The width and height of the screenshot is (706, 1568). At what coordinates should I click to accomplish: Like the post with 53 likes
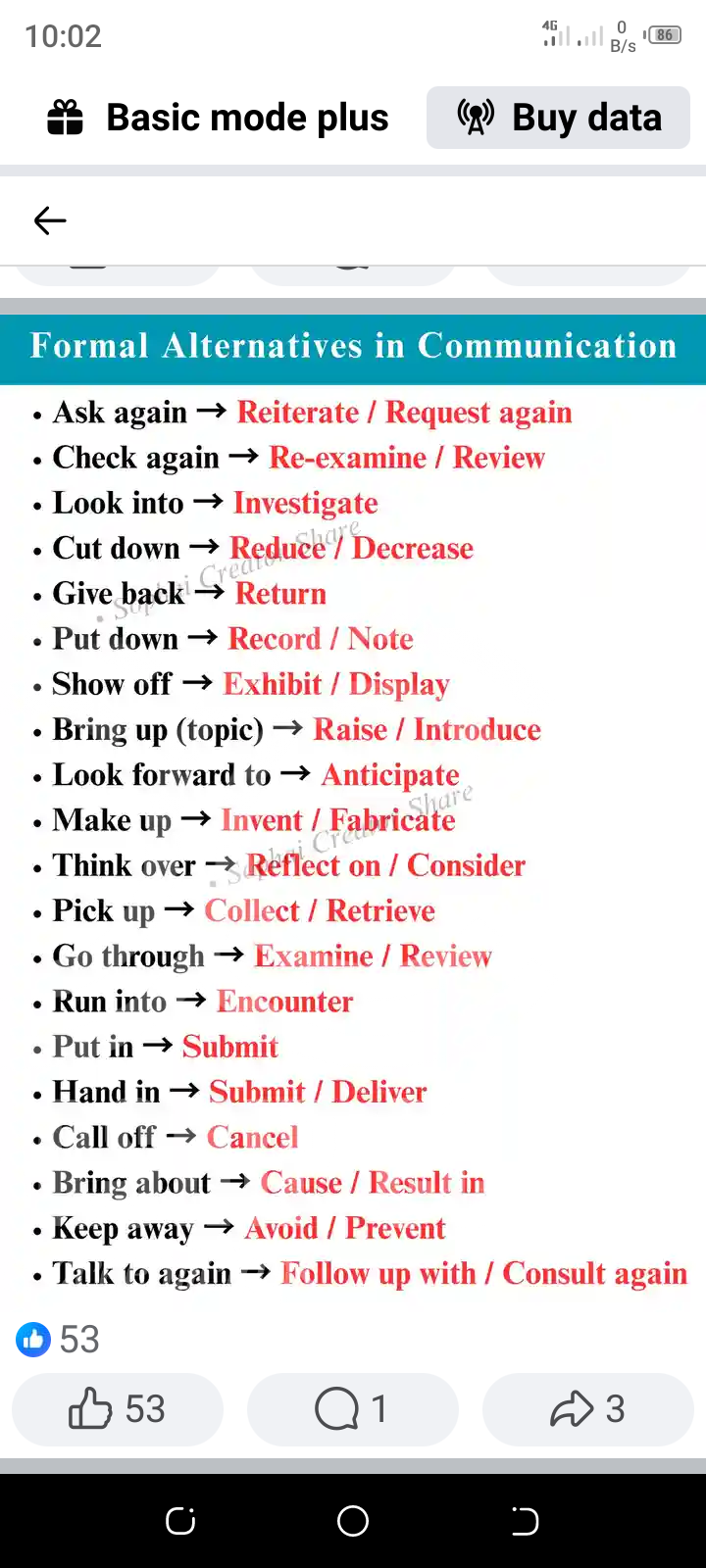[117, 1409]
